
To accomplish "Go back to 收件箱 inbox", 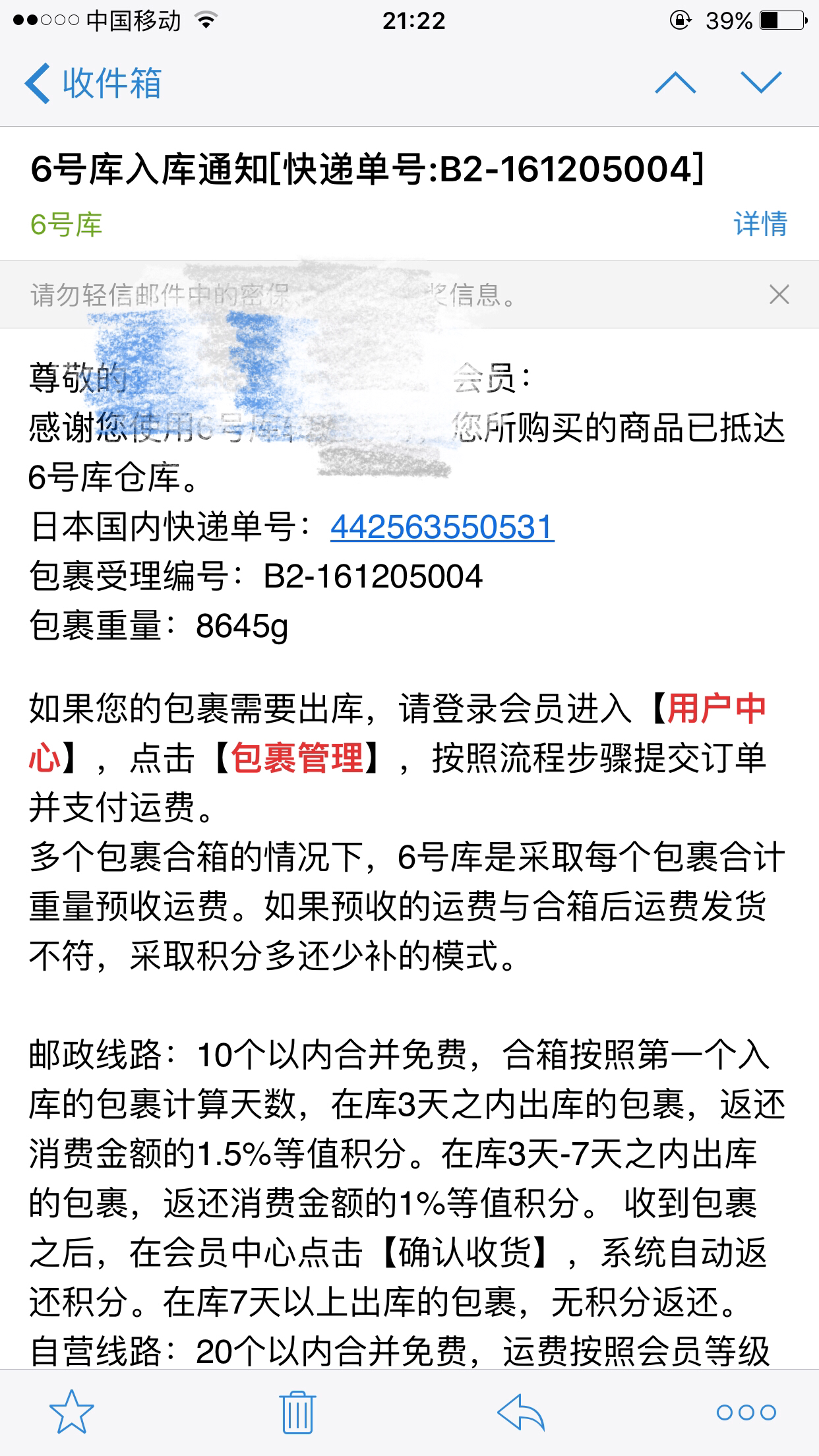I will (x=93, y=83).
